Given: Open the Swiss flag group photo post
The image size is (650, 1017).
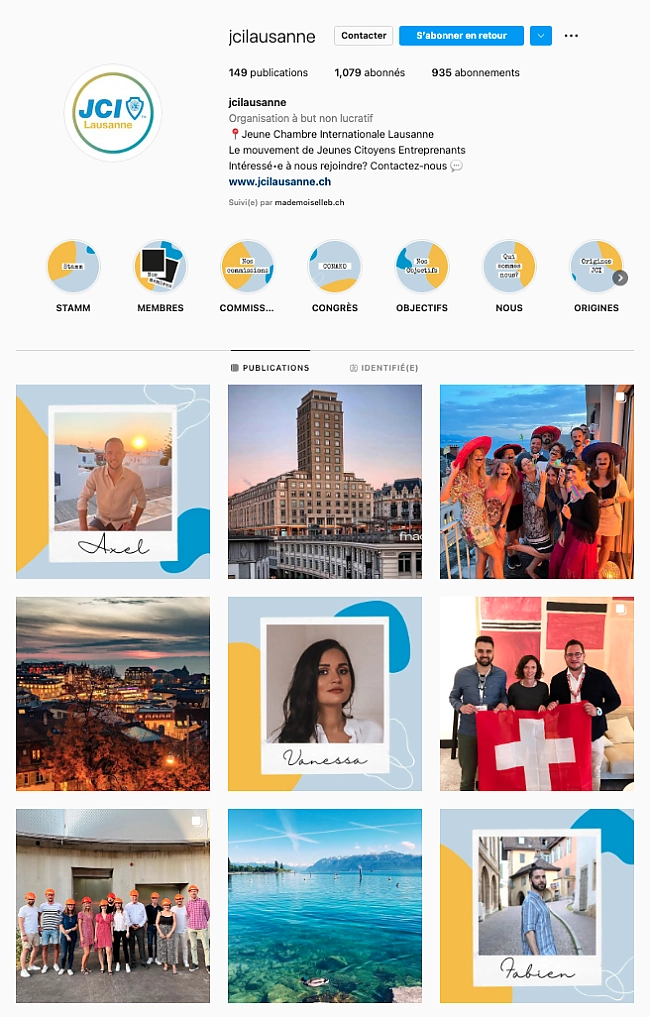Looking at the screenshot, I should click(x=536, y=694).
